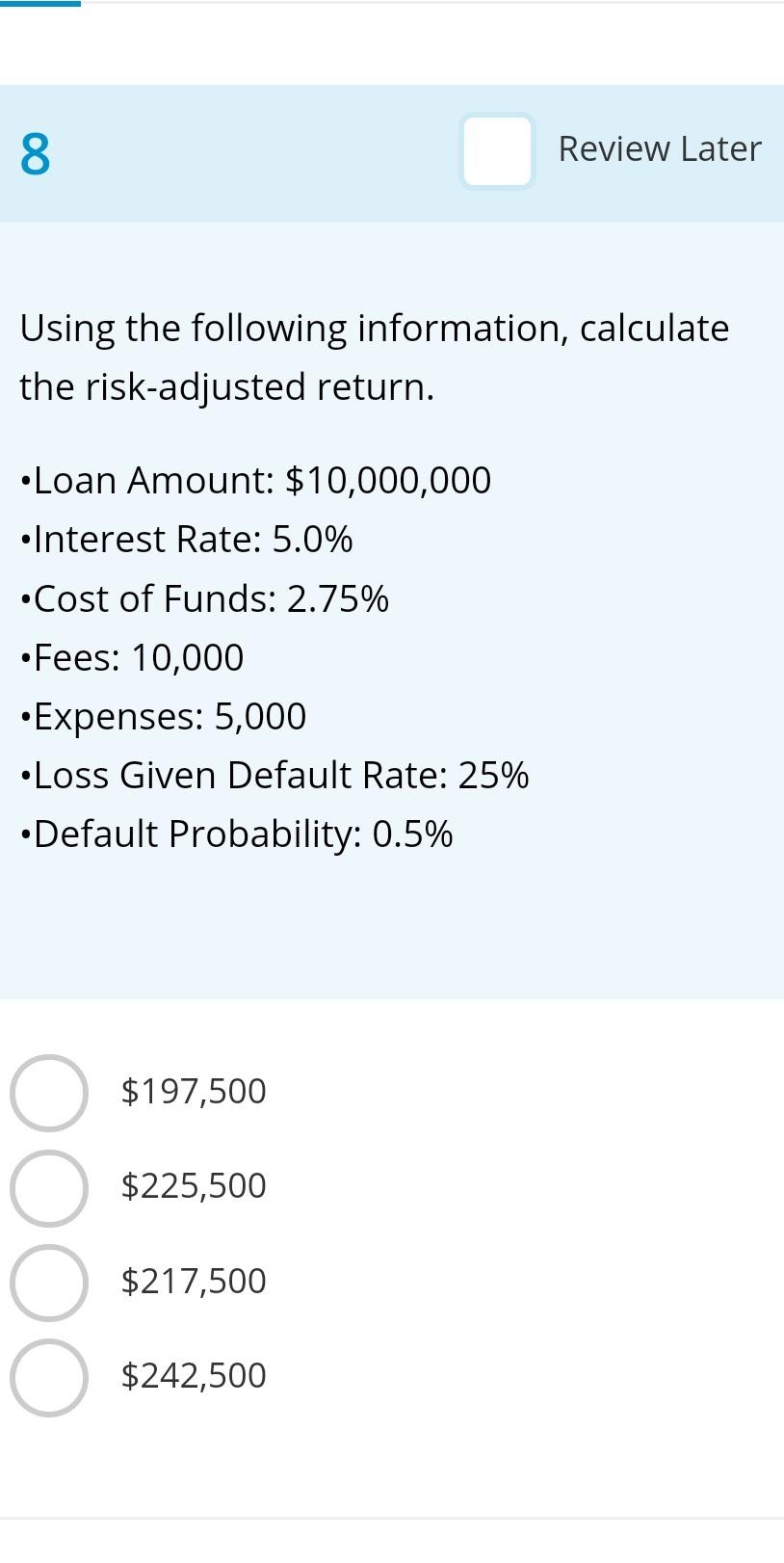Click the $197,500 answer text label
Viewport: 784px width, 1563px height.
(x=194, y=1092)
